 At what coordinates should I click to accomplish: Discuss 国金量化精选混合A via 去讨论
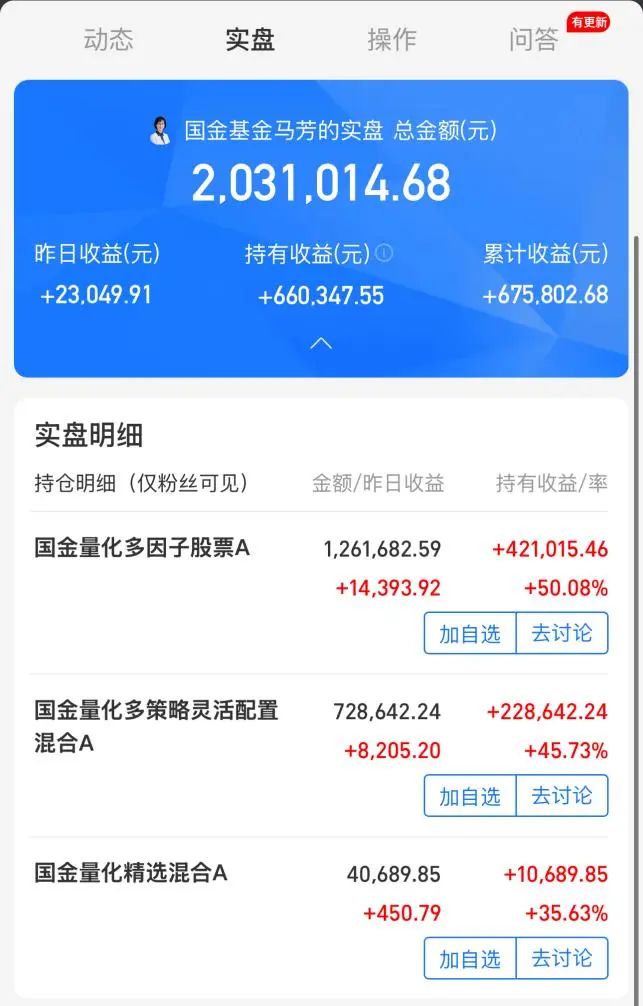click(x=562, y=958)
